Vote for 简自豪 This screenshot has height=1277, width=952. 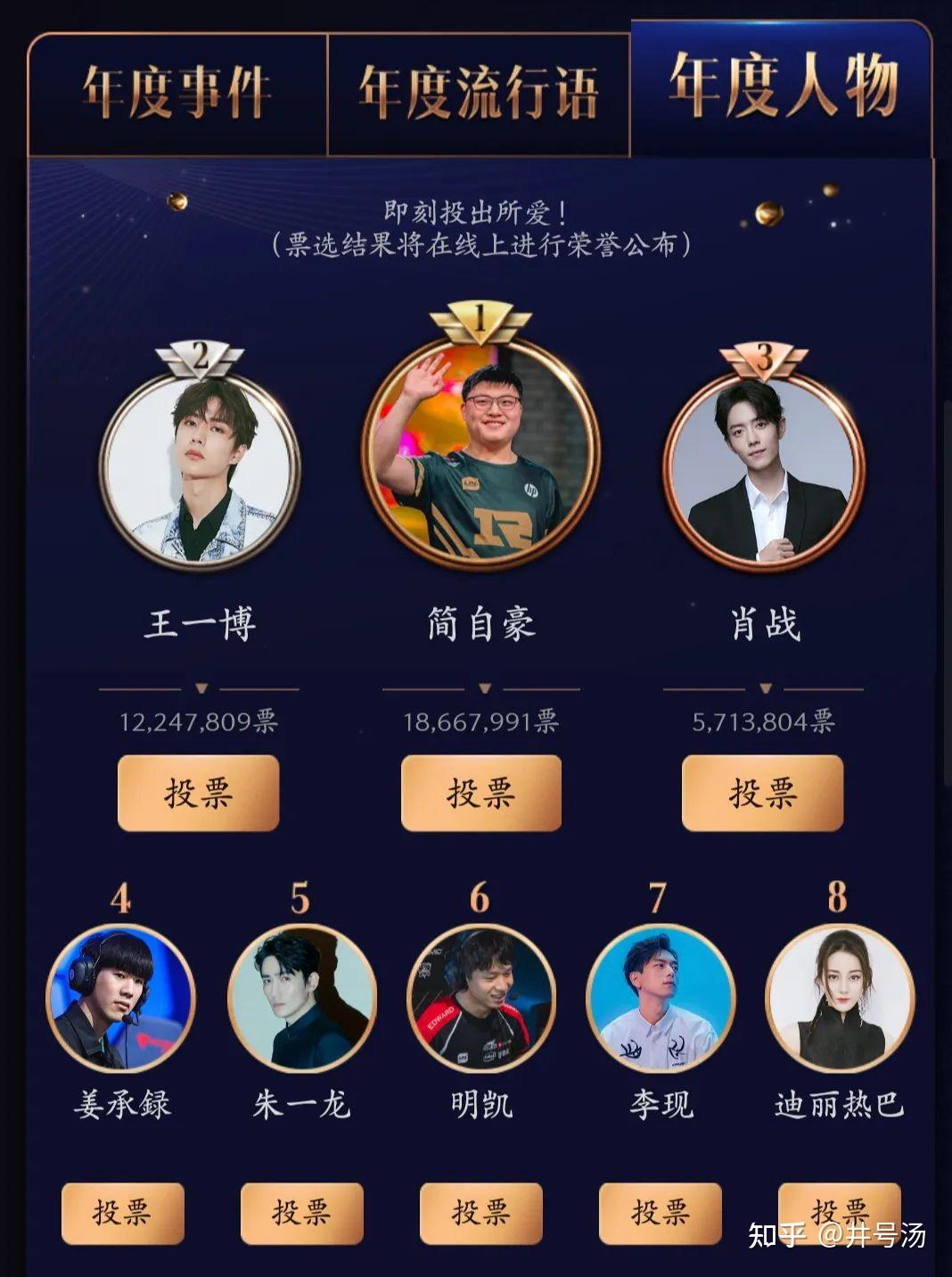(x=480, y=793)
